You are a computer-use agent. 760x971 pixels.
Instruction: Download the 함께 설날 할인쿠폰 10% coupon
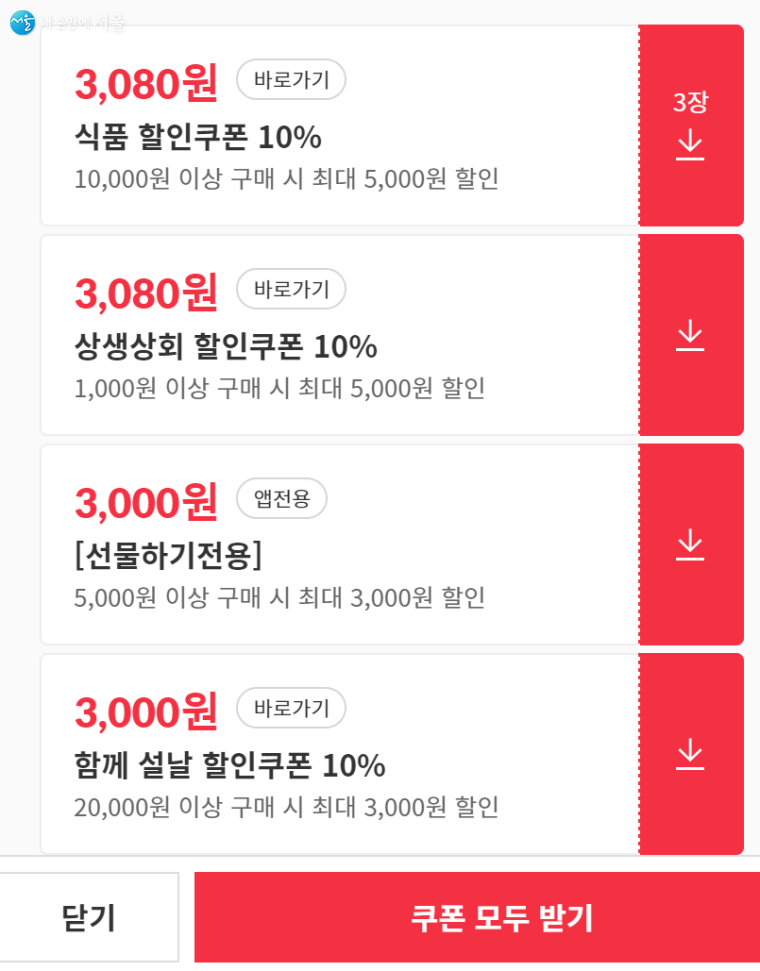pyautogui.click(x=690, y=754)
